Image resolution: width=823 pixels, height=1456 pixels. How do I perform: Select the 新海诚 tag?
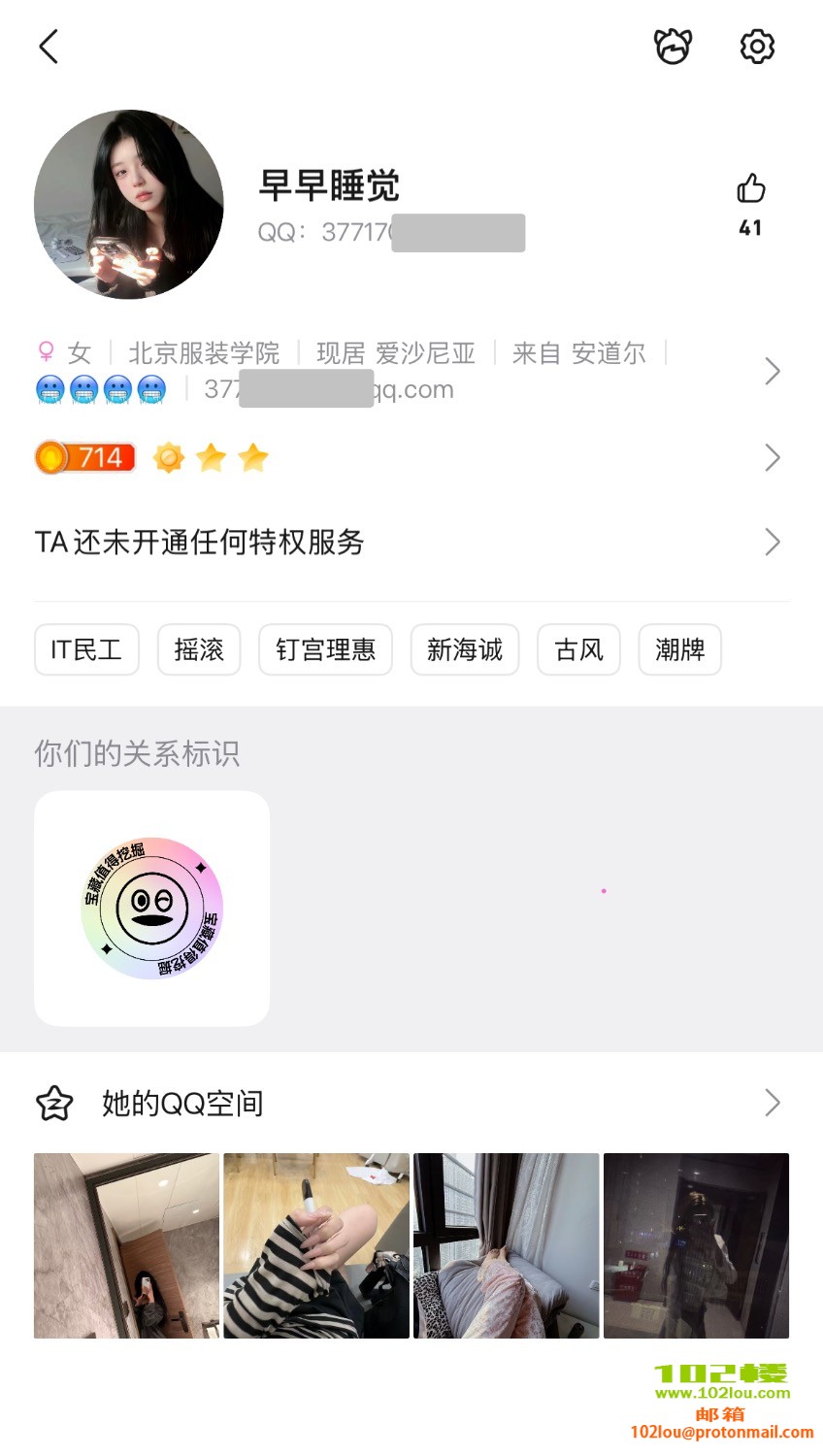[x=465, y=649]
